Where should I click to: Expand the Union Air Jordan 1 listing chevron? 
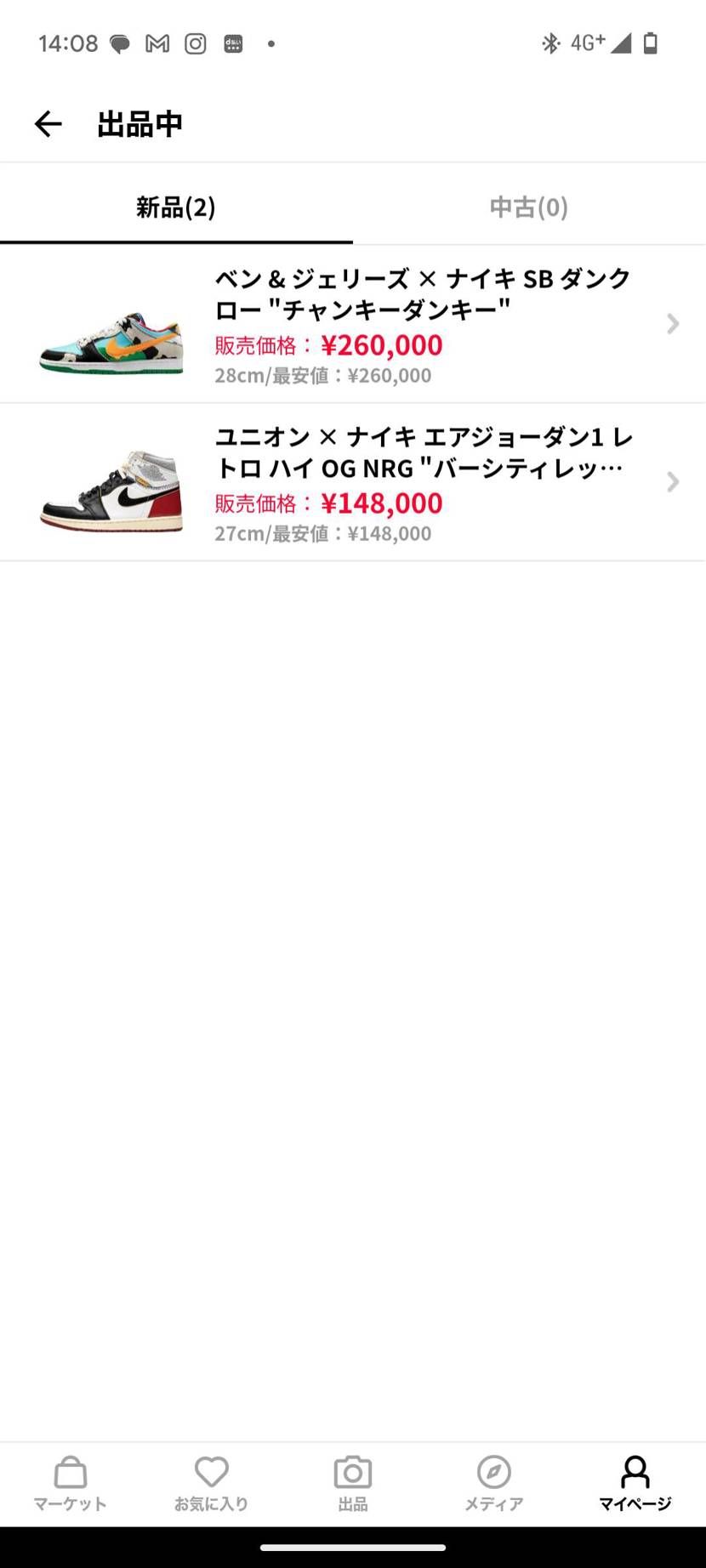(673, 482)
